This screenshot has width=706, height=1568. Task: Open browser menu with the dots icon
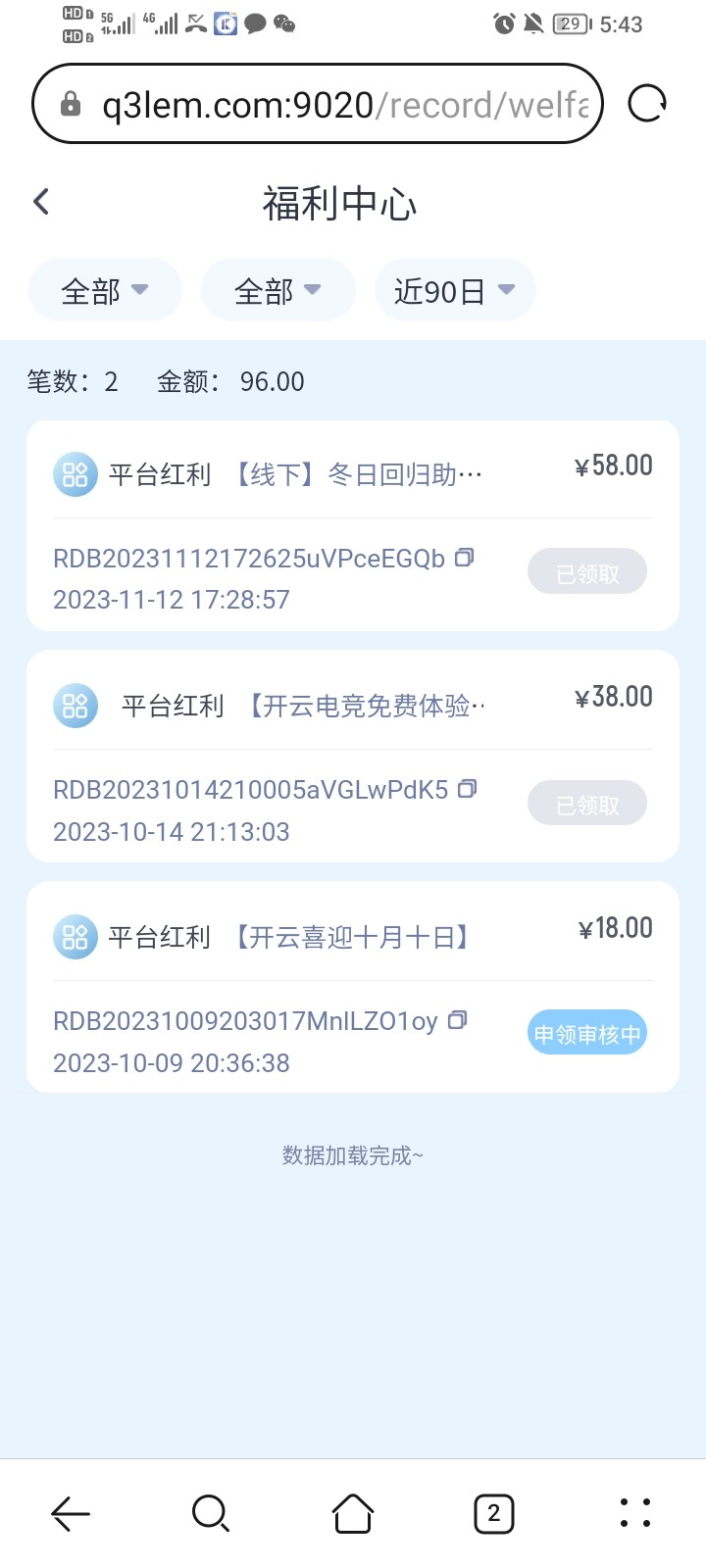(x=634, y=1513)
